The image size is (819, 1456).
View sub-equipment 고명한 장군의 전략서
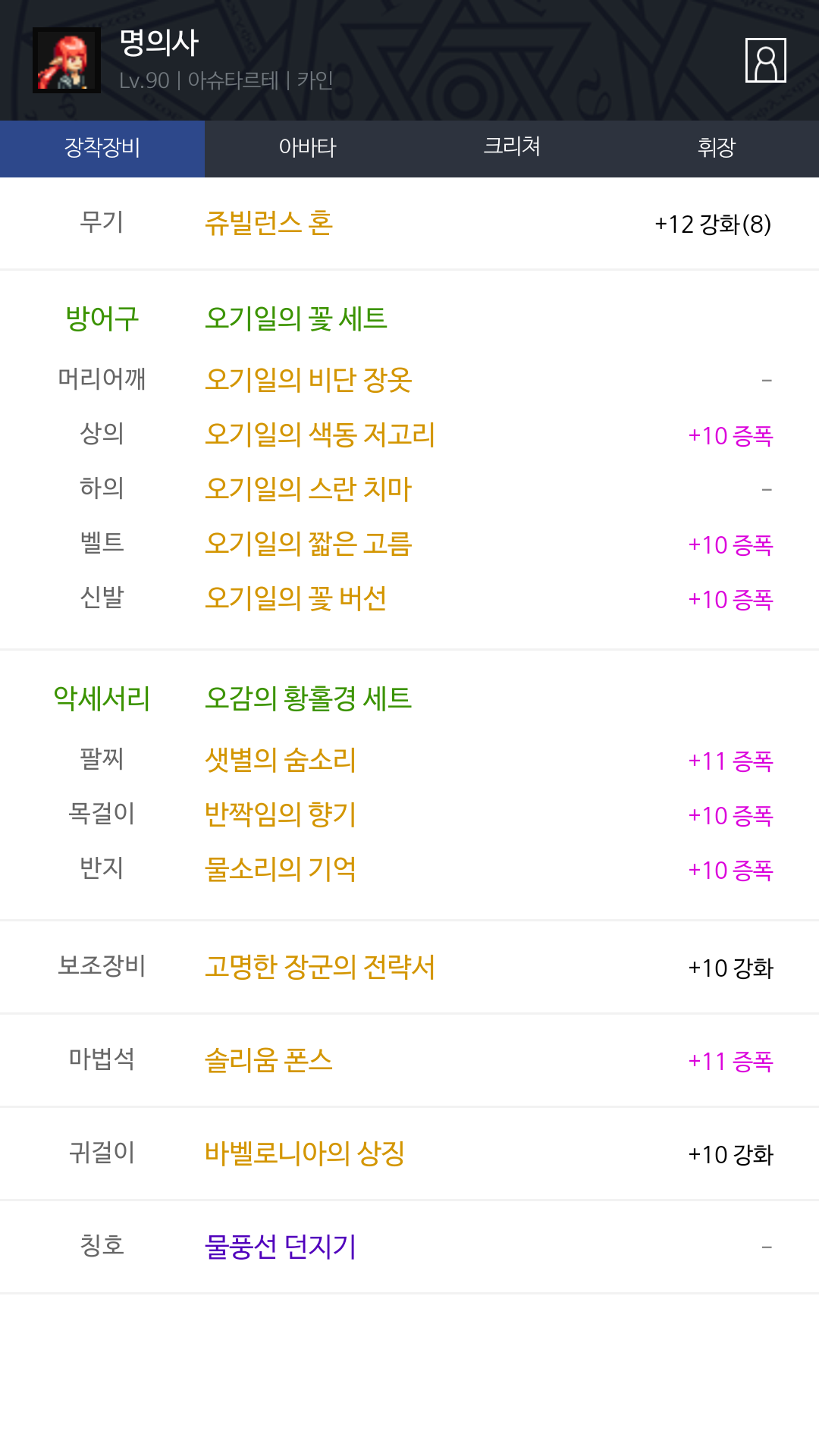[320, 967]
